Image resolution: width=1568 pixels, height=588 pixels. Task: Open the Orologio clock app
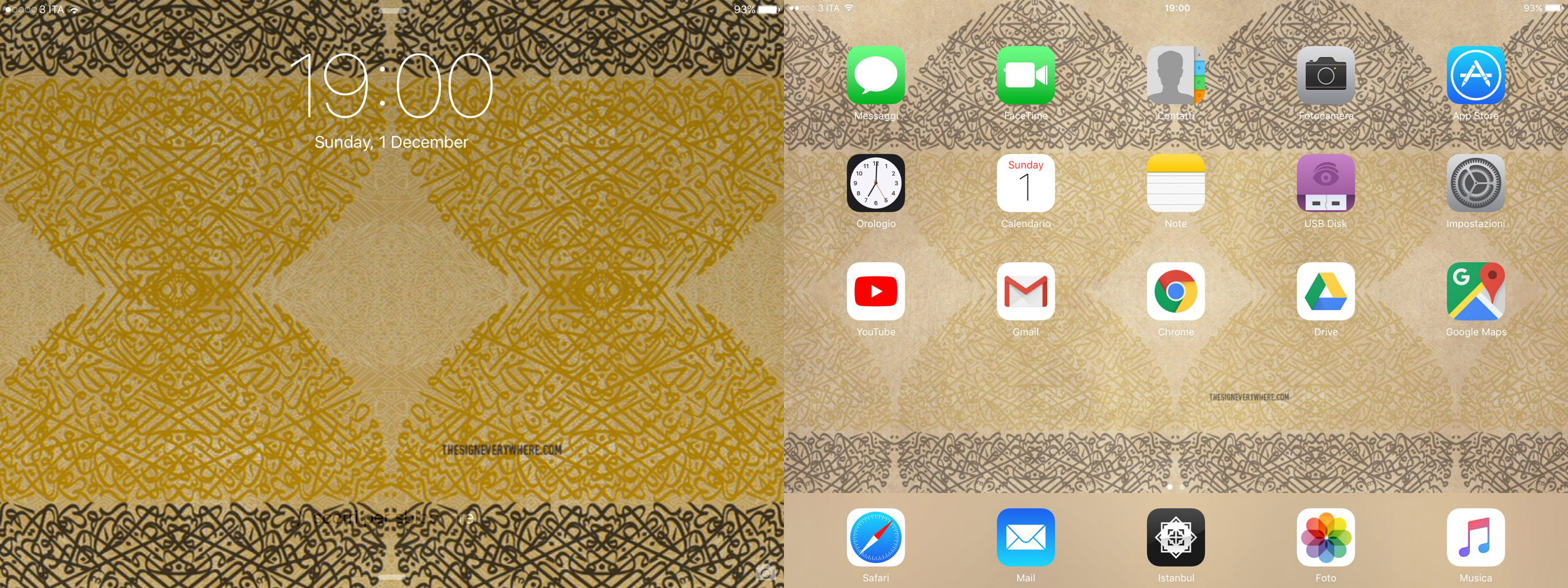876,183
